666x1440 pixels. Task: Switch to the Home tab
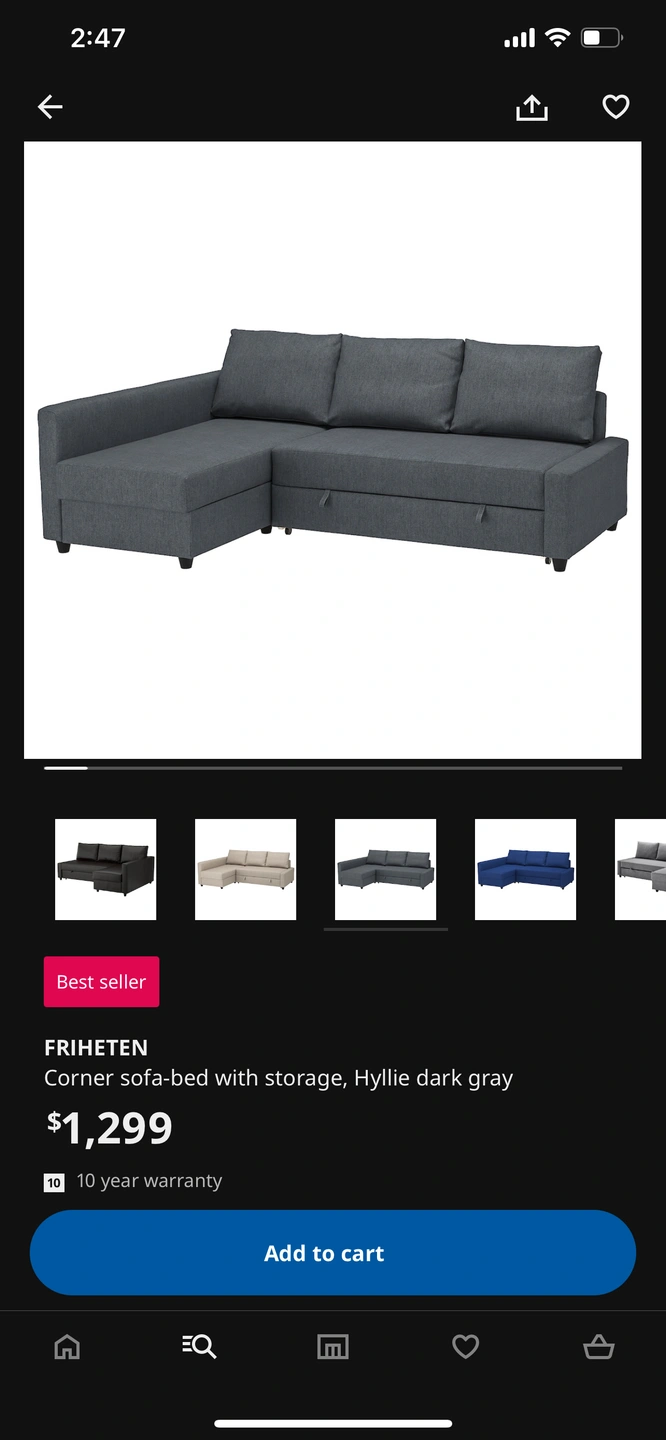(67, 1347)
